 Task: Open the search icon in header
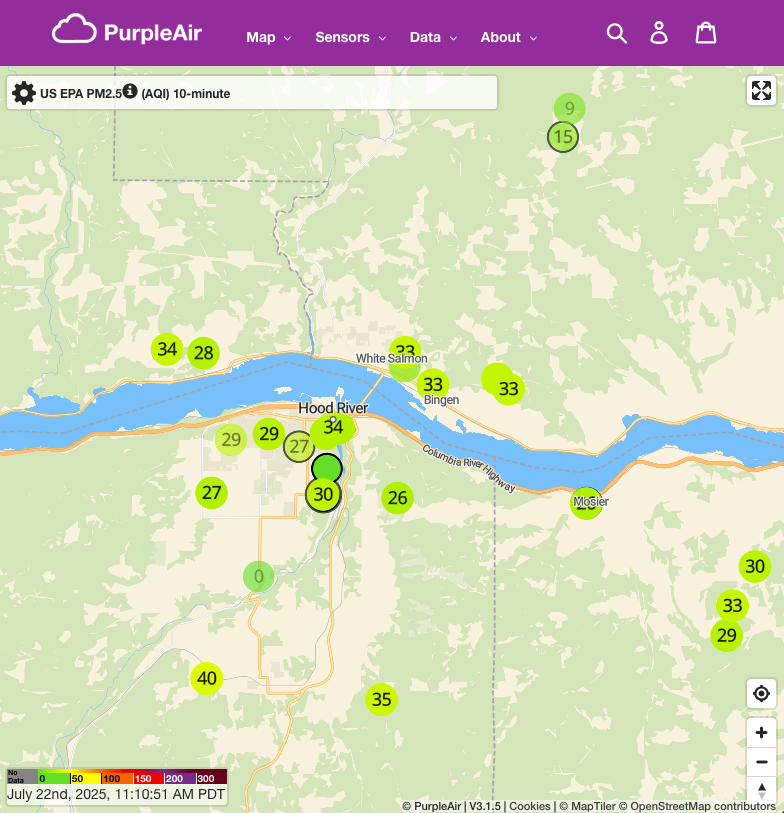617,33
